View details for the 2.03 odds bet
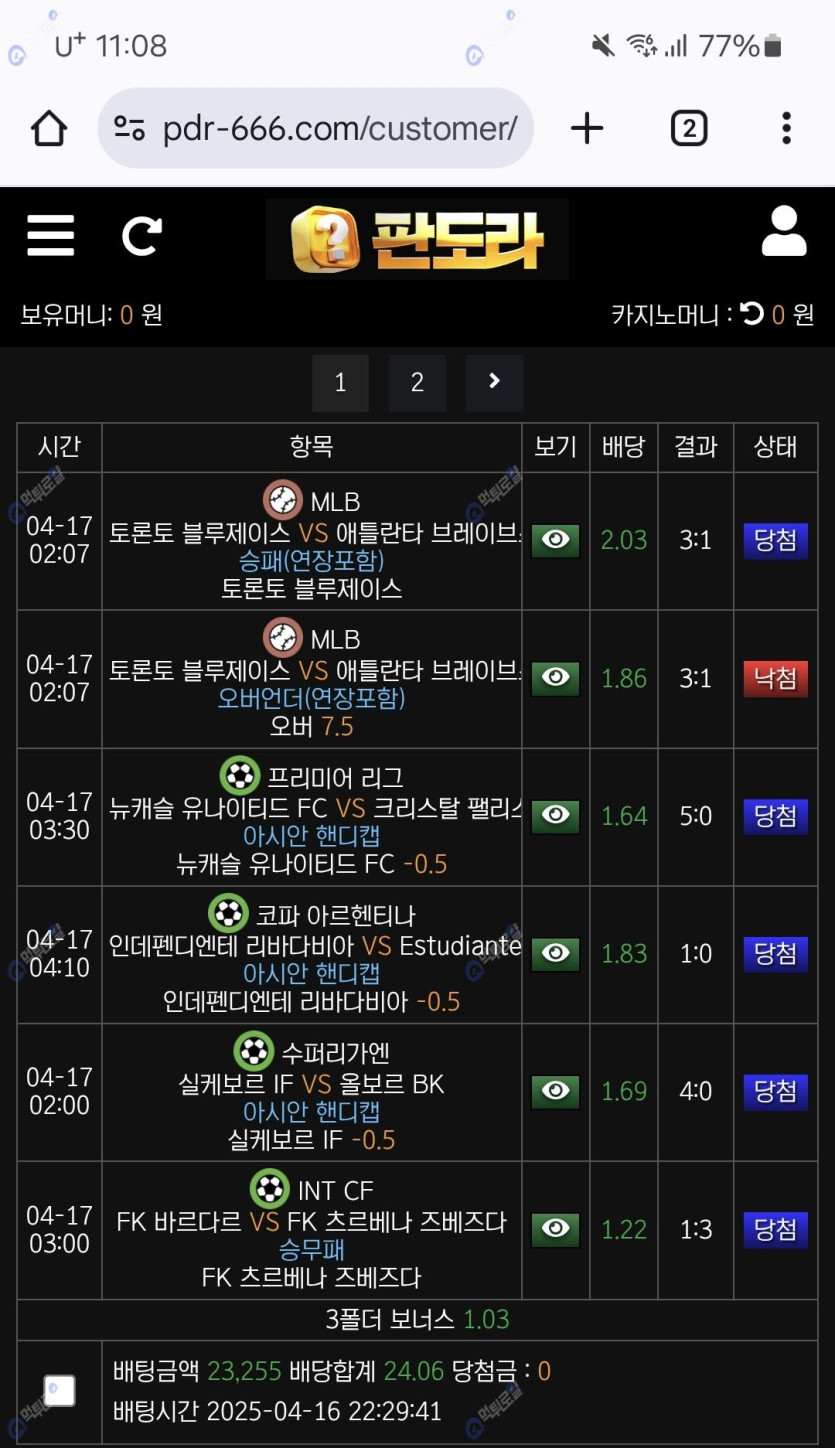This screenshot has height=1448, width=835. [555, 540]
